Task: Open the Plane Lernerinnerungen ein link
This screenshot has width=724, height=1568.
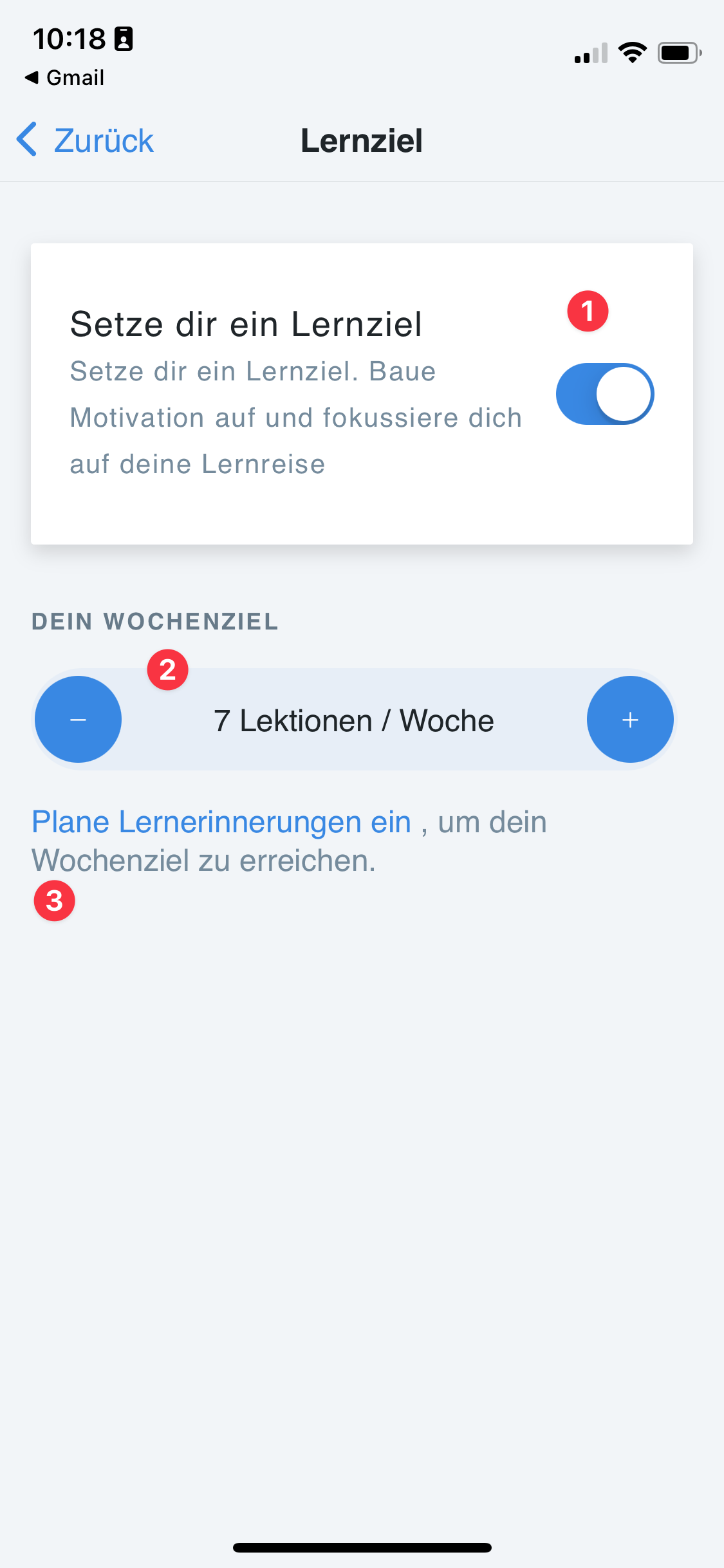Action: tap(221, 822)
